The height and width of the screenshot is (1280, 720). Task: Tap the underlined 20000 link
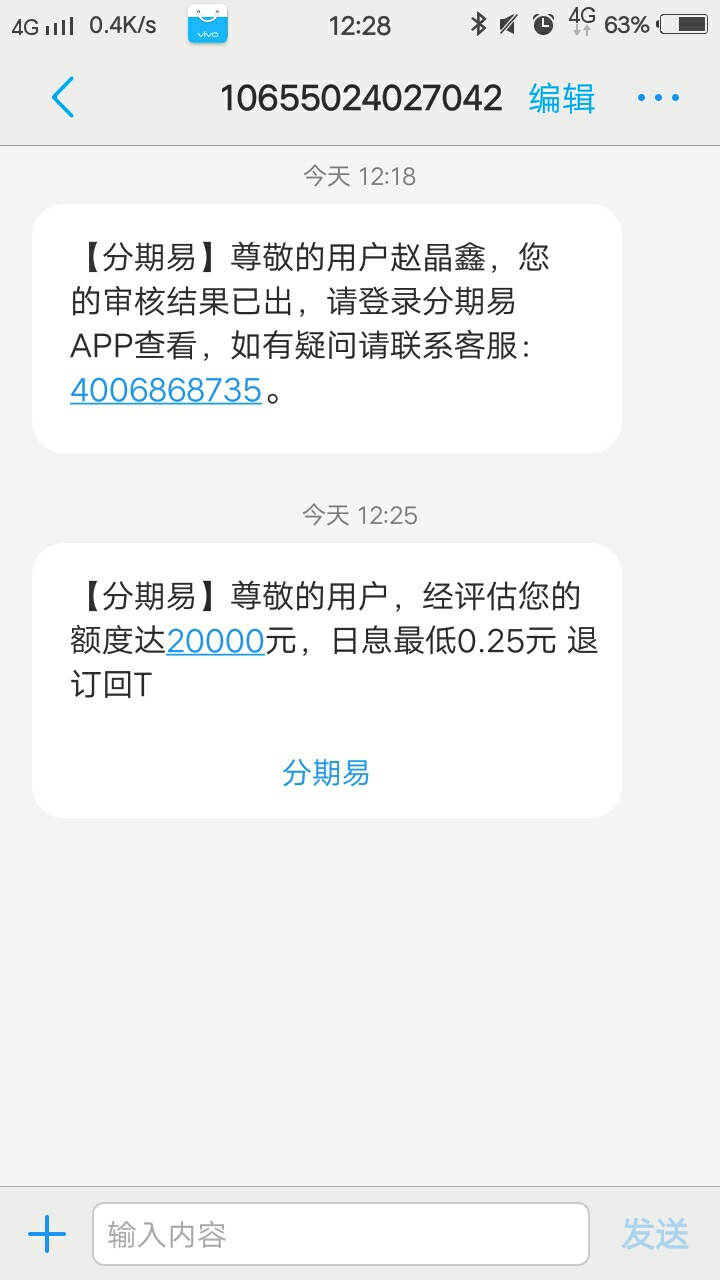pyautogui.click(x=215, y=641)
